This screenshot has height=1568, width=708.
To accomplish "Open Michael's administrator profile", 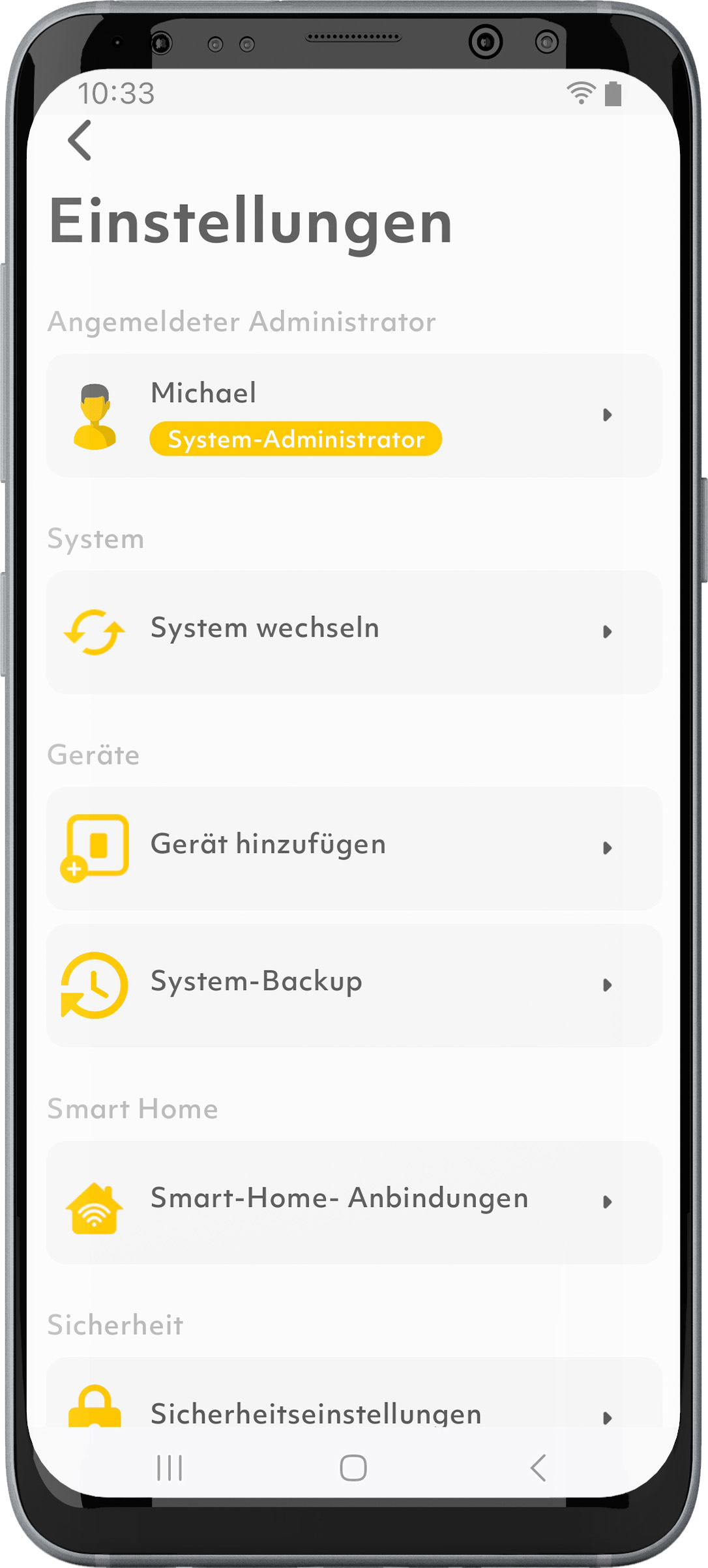I will point(354,415).
